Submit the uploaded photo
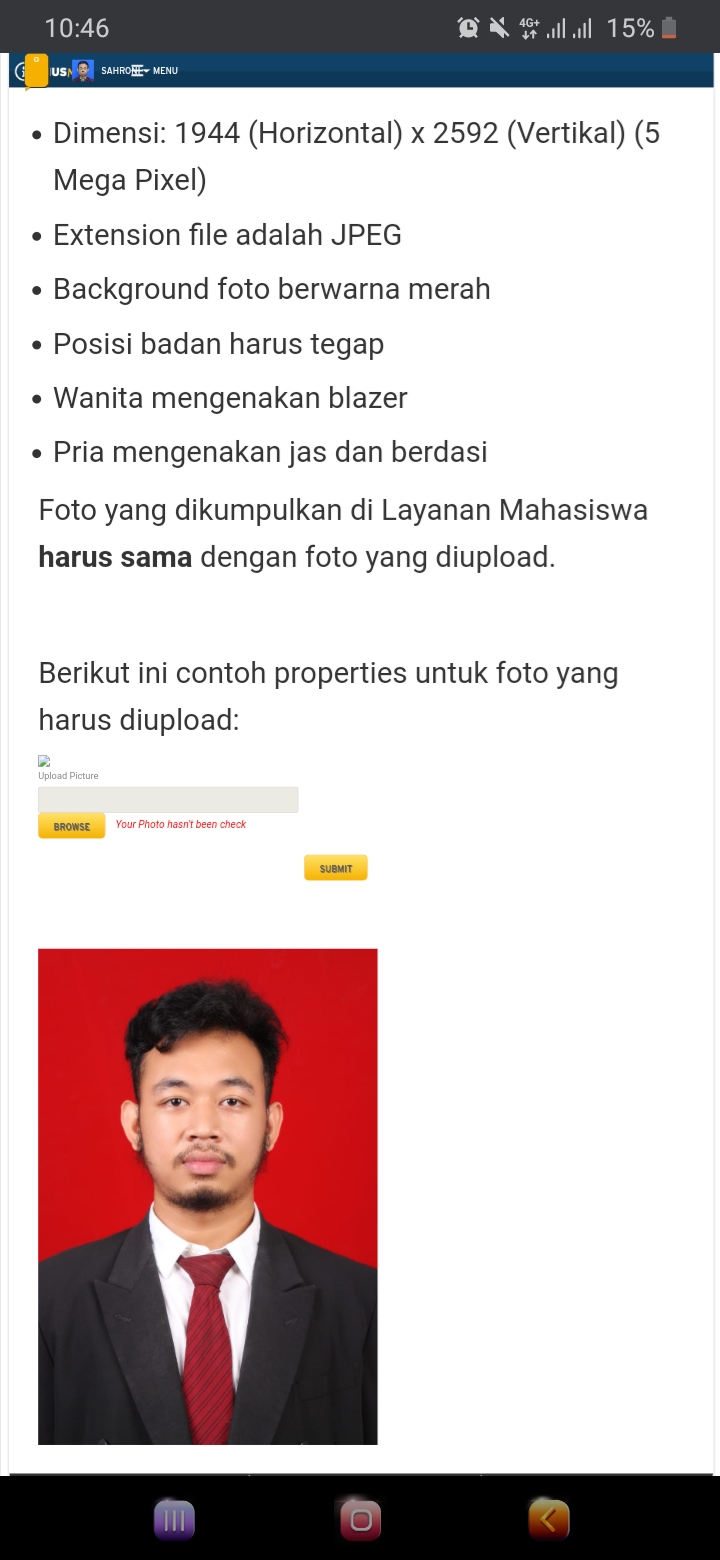Viewport: 720px width, 1560px height. coord(335,868)
